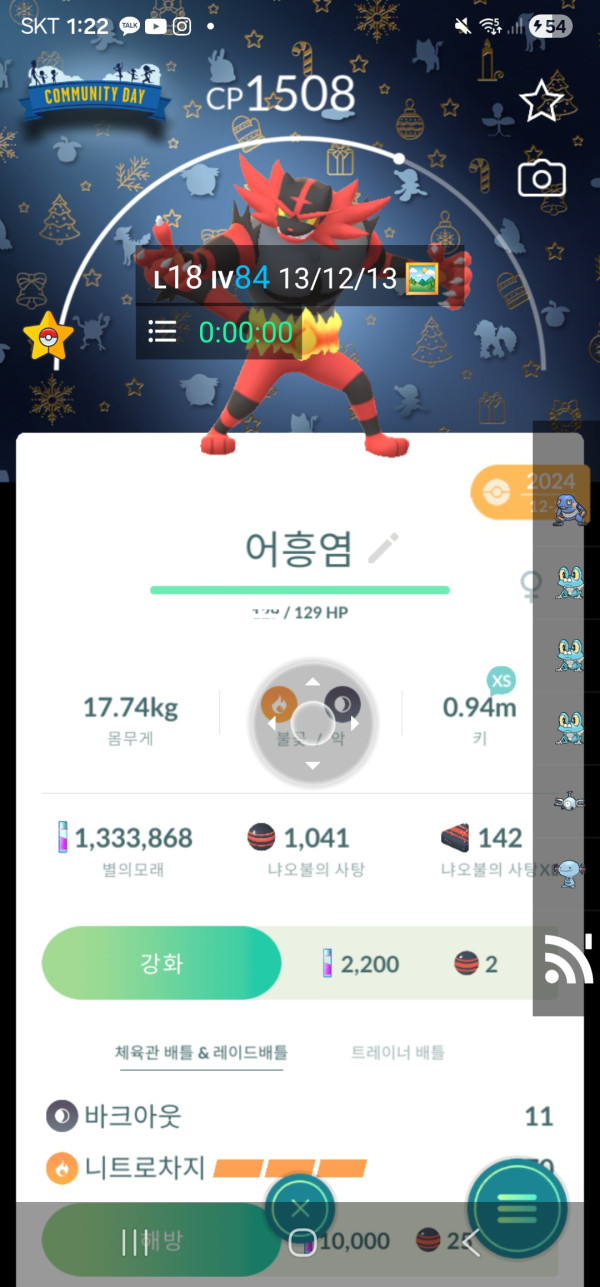Switch to the 트레이너 배틀 tab

[x=398, y=1052]
